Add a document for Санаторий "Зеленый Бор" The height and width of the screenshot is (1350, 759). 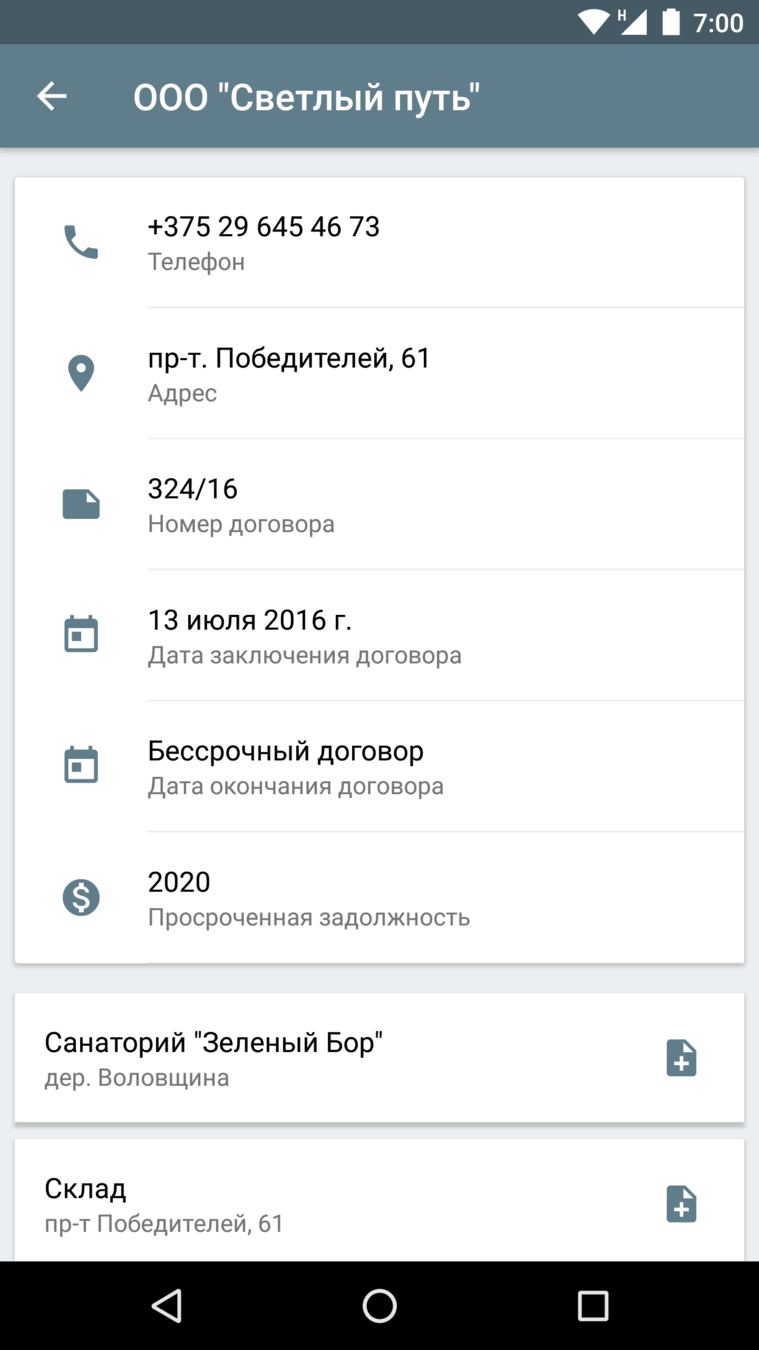tap(681, 1057)
